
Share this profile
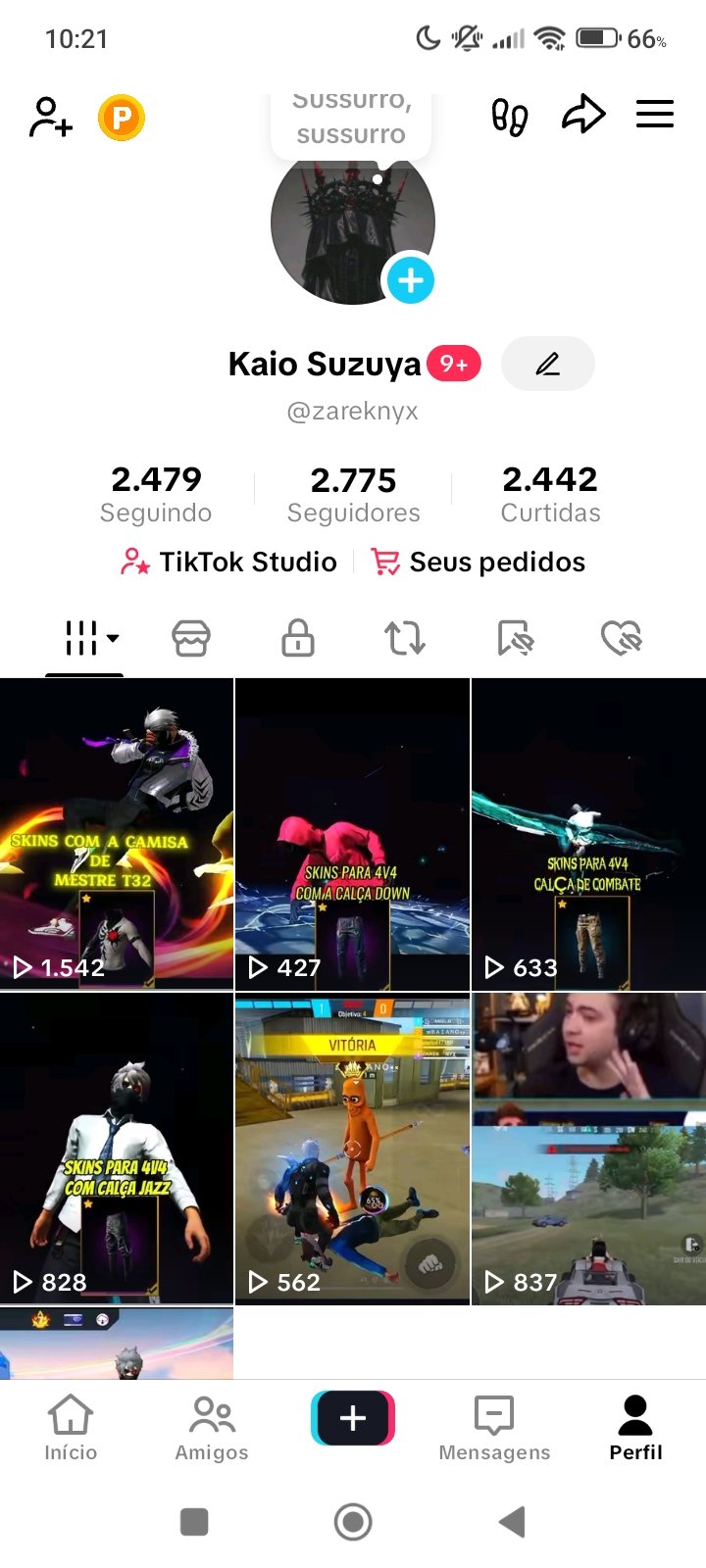coord(583,115)
